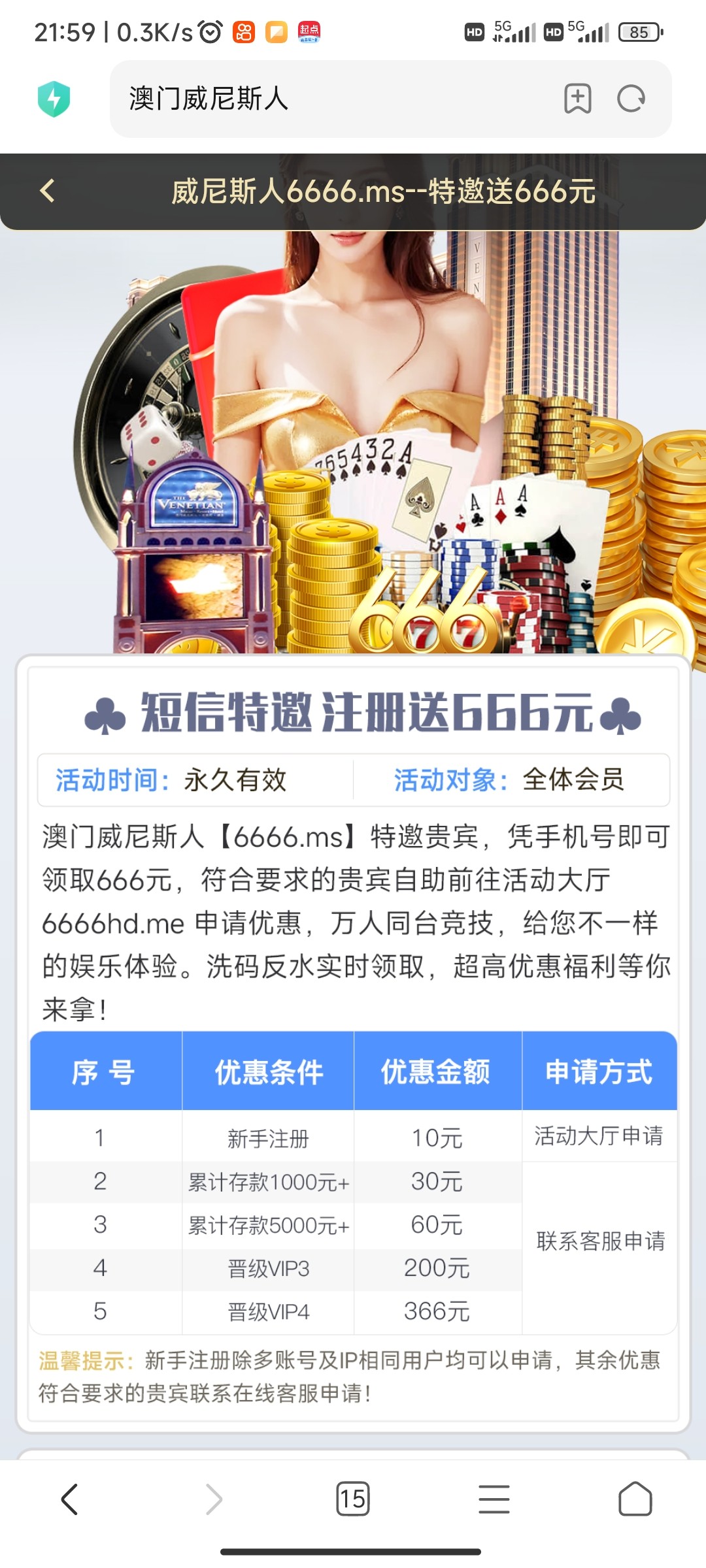
Task: Open the security shield icon
Action: (54, 99)
